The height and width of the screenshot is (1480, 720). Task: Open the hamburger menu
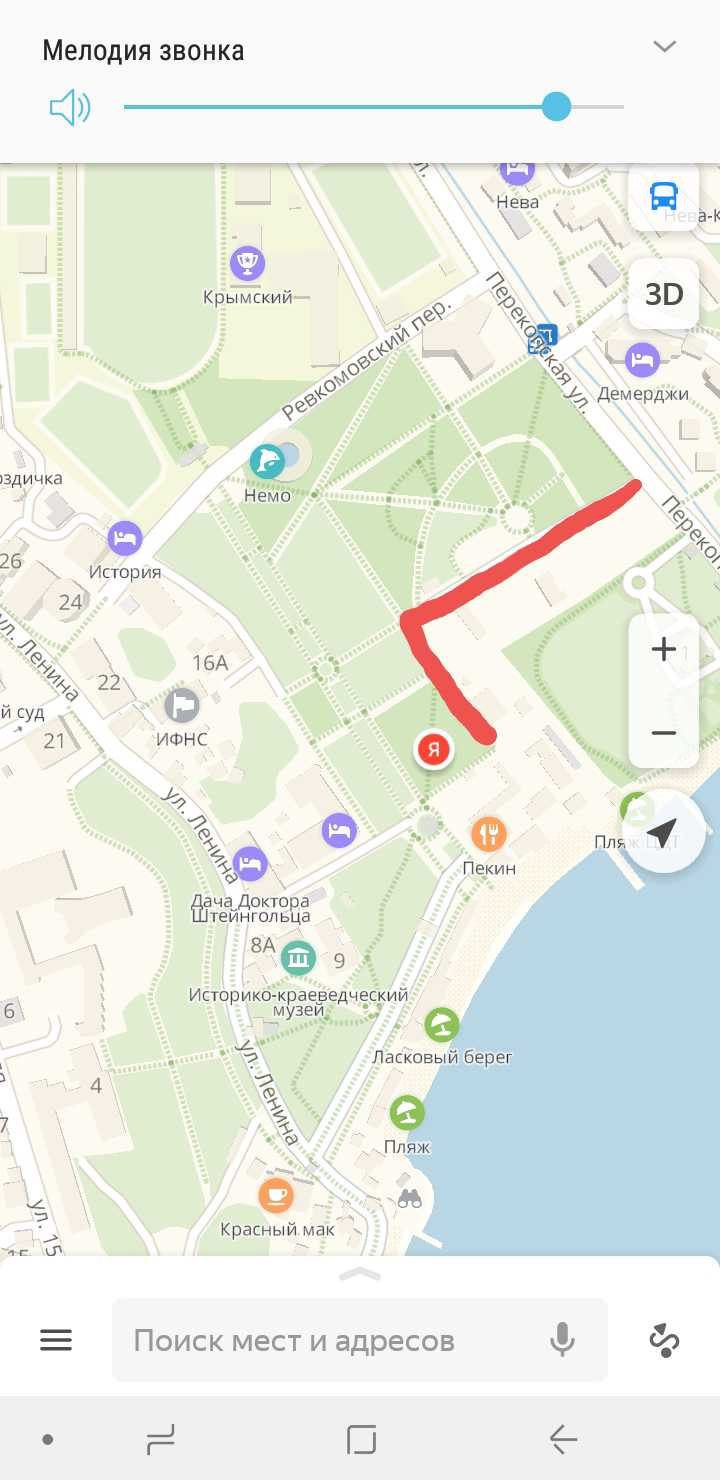pos(56,1340)
